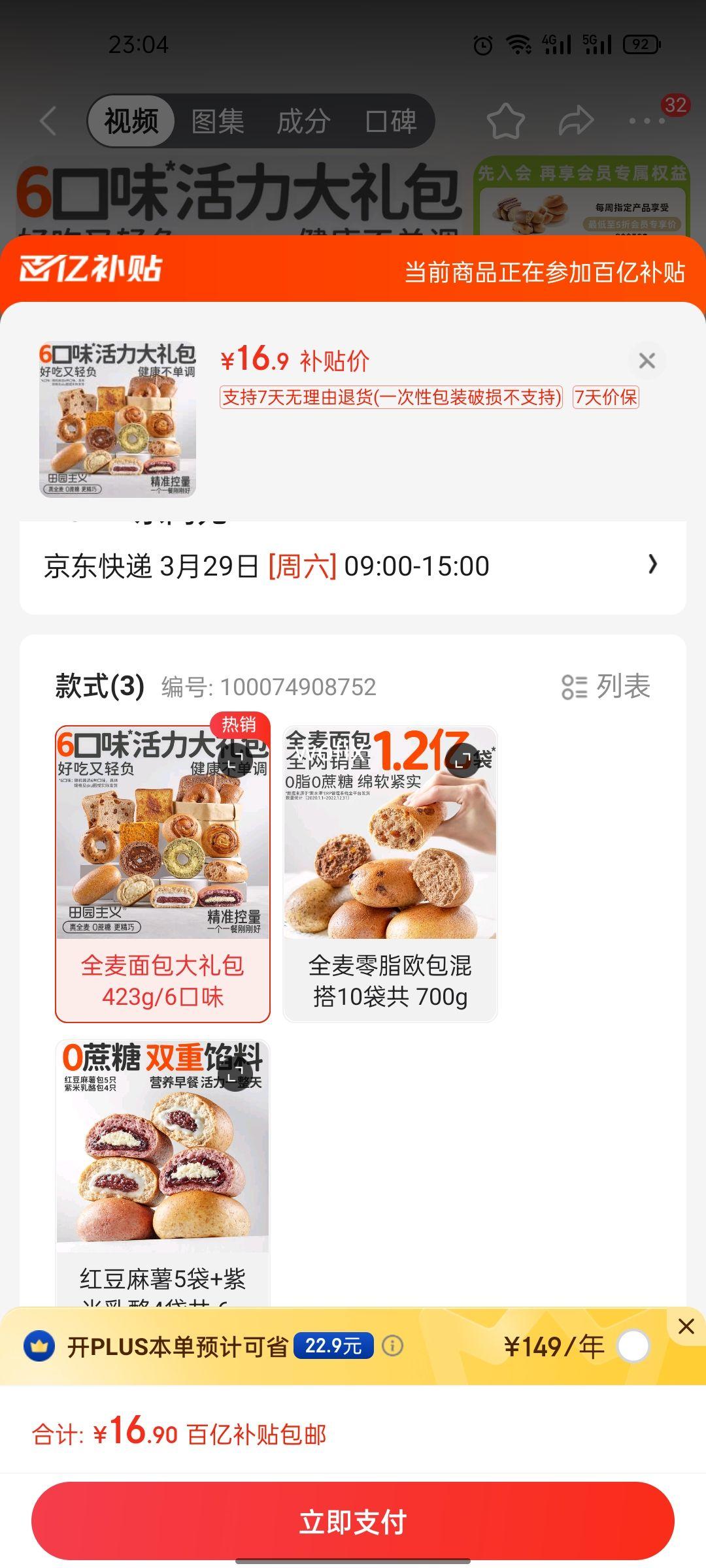Image resolution: width=706 pixels, height=1568 pixels.
Task: Open the product preview image in the sheet
Action: [118, 419]
